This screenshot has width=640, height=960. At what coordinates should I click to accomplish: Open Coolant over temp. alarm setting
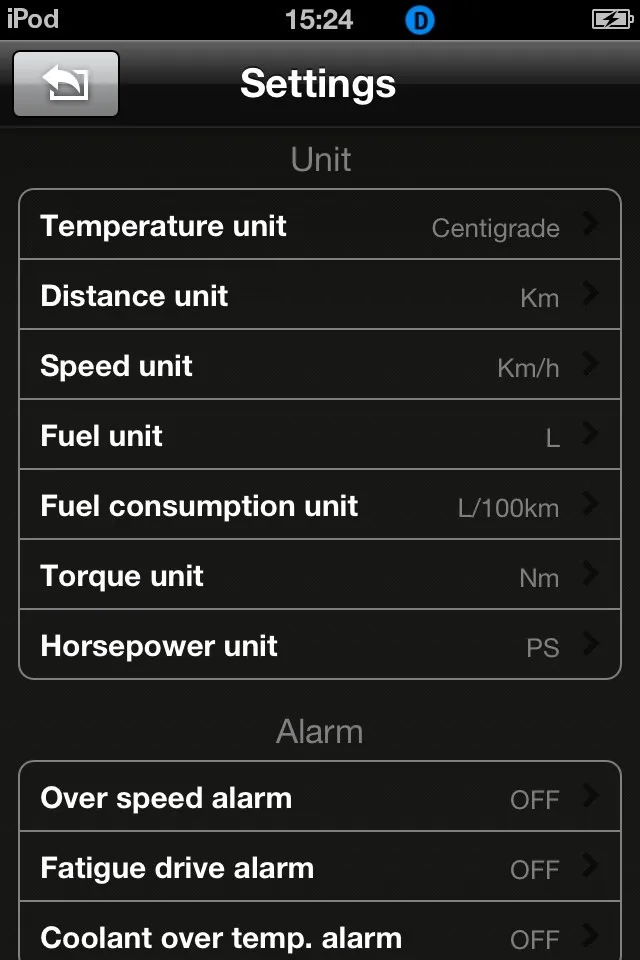[320, 931]
